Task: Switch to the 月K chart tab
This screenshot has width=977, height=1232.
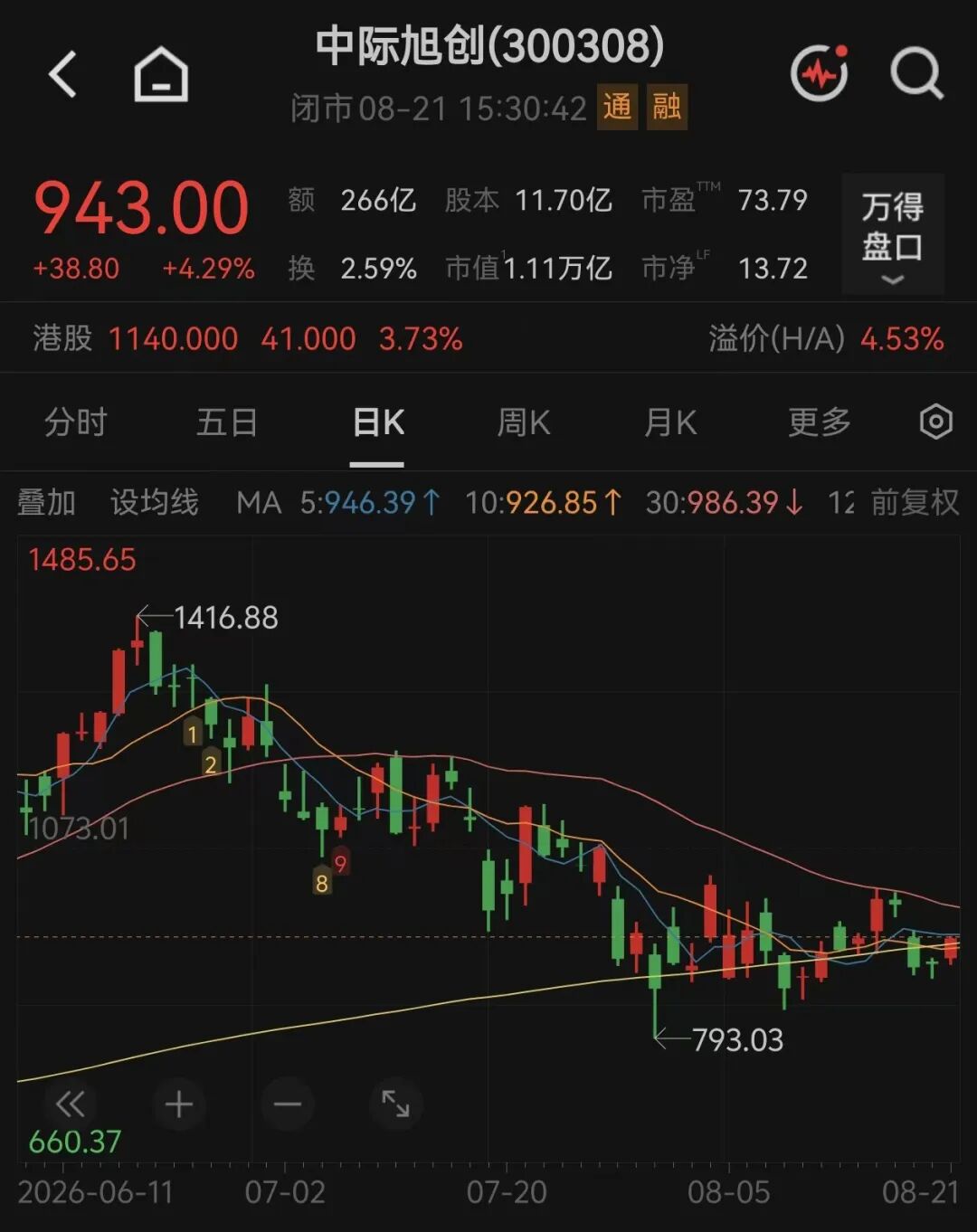Action: click(670, 422)
